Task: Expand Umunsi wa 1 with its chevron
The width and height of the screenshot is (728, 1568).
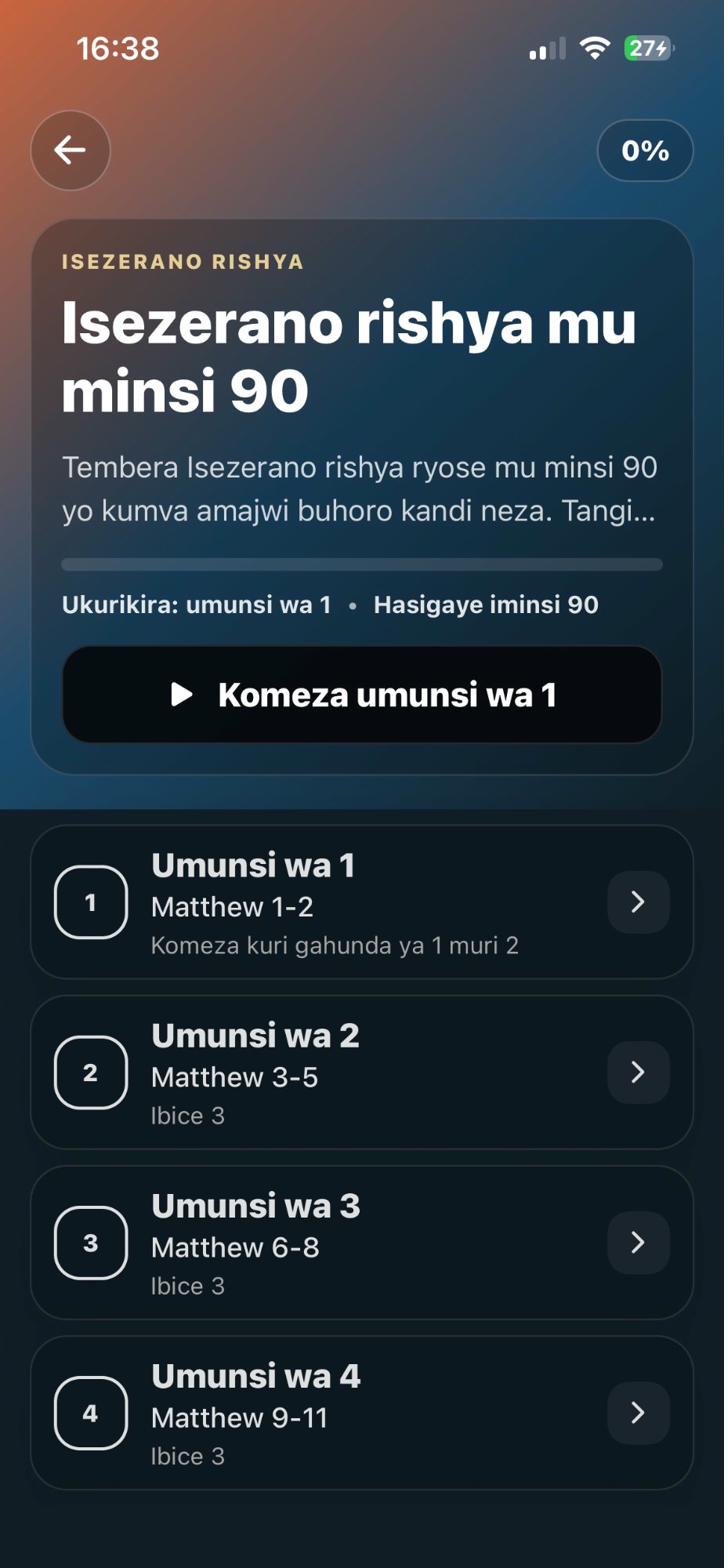Action: (x=638, y=902)
